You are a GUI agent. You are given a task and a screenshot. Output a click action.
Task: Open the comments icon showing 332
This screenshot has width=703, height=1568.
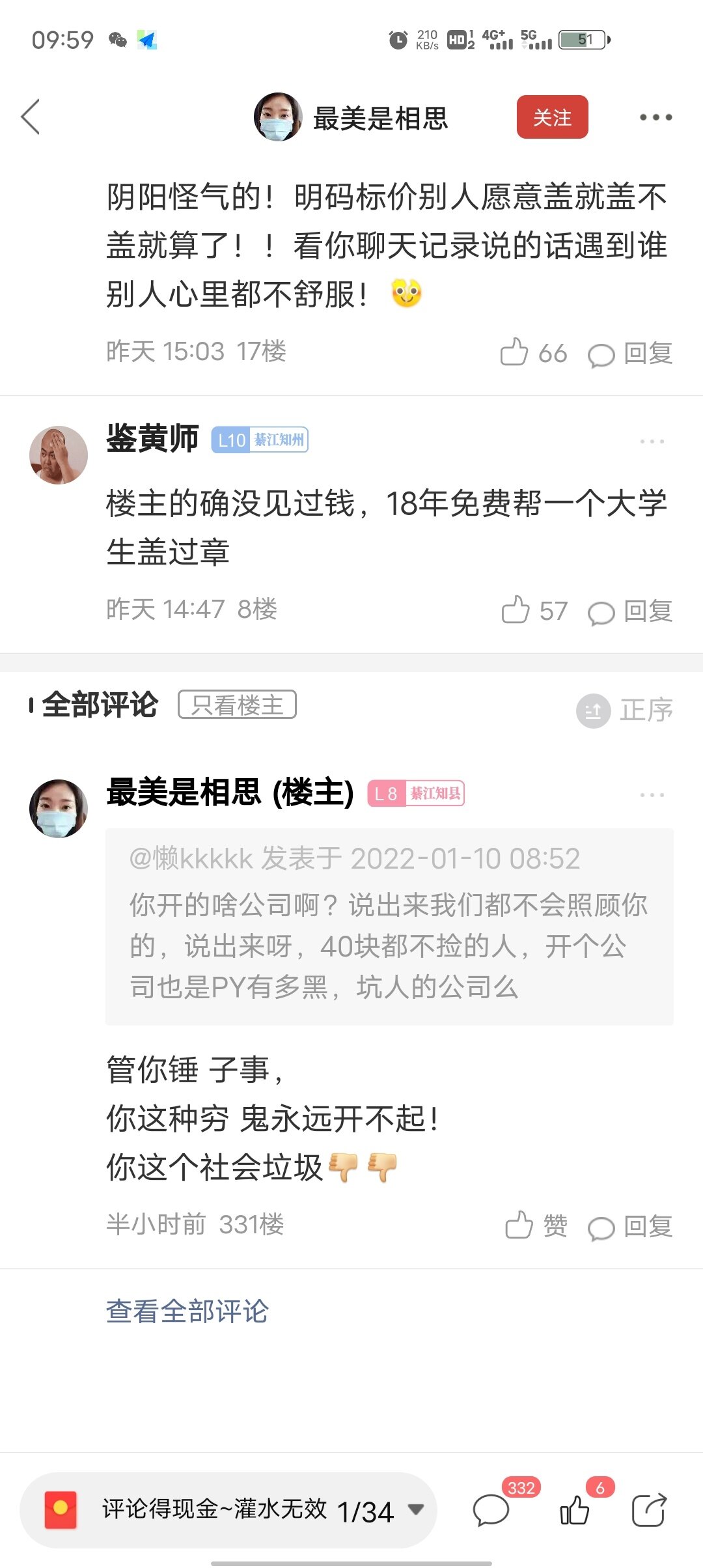click(491, 1509)
